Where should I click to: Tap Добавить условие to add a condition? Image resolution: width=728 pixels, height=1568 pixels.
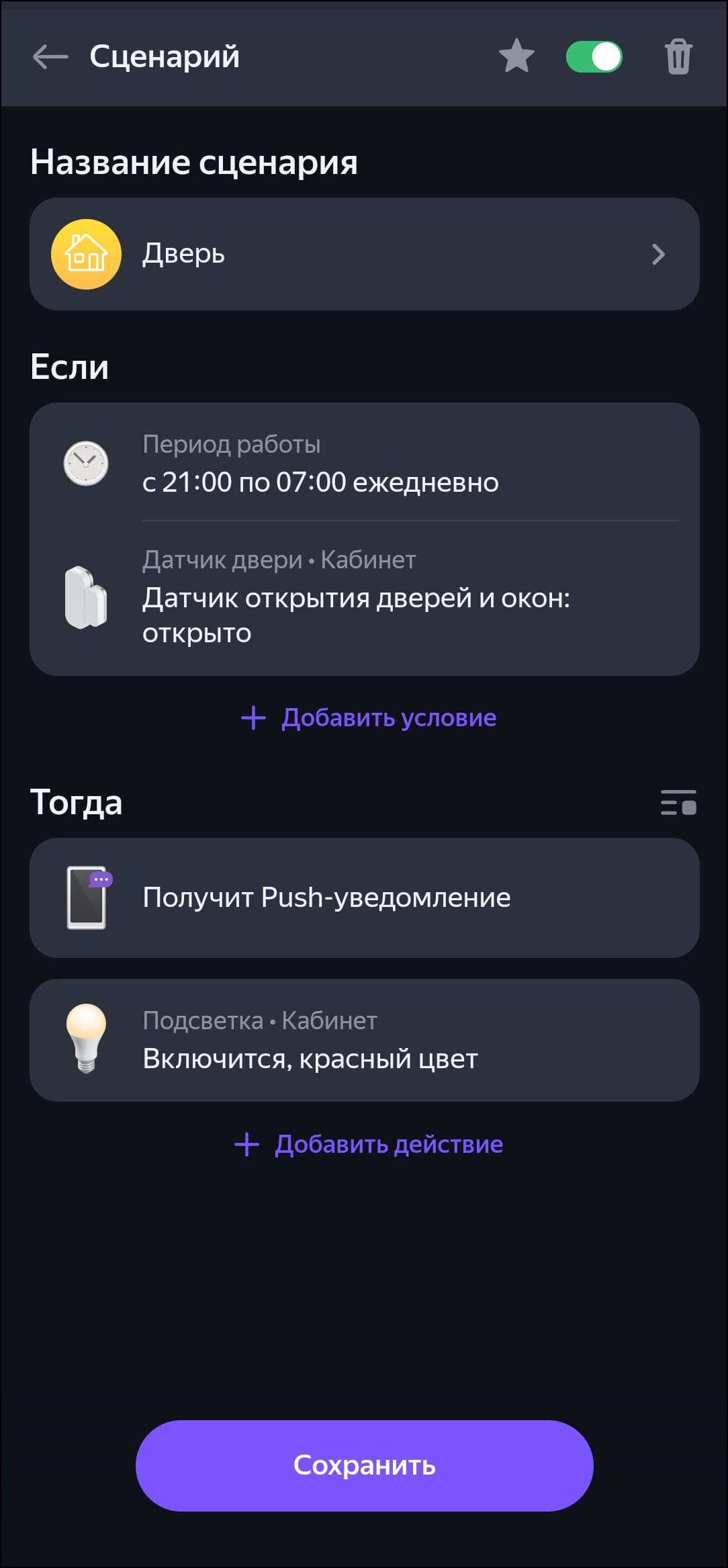click(x=369, y=717)
